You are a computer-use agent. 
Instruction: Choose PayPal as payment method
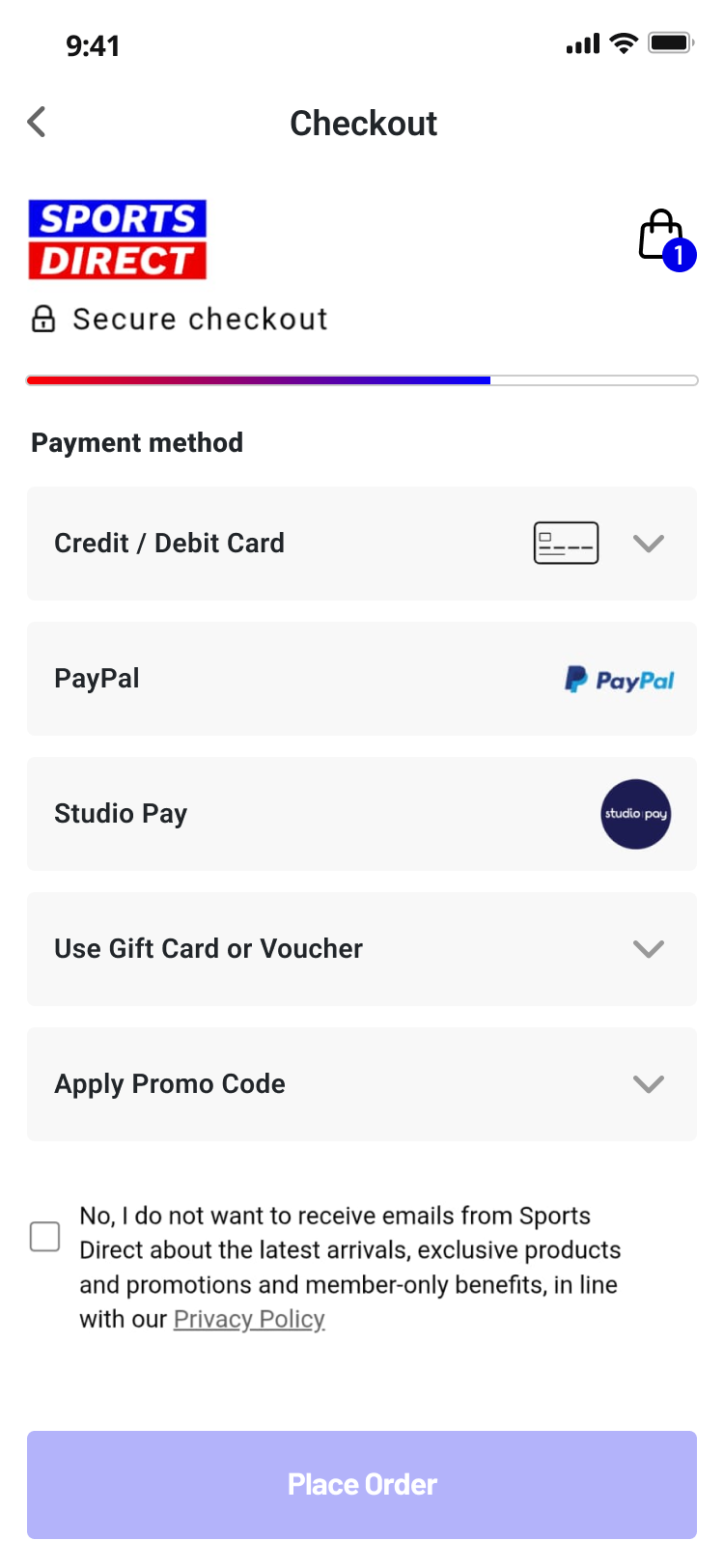361,679
